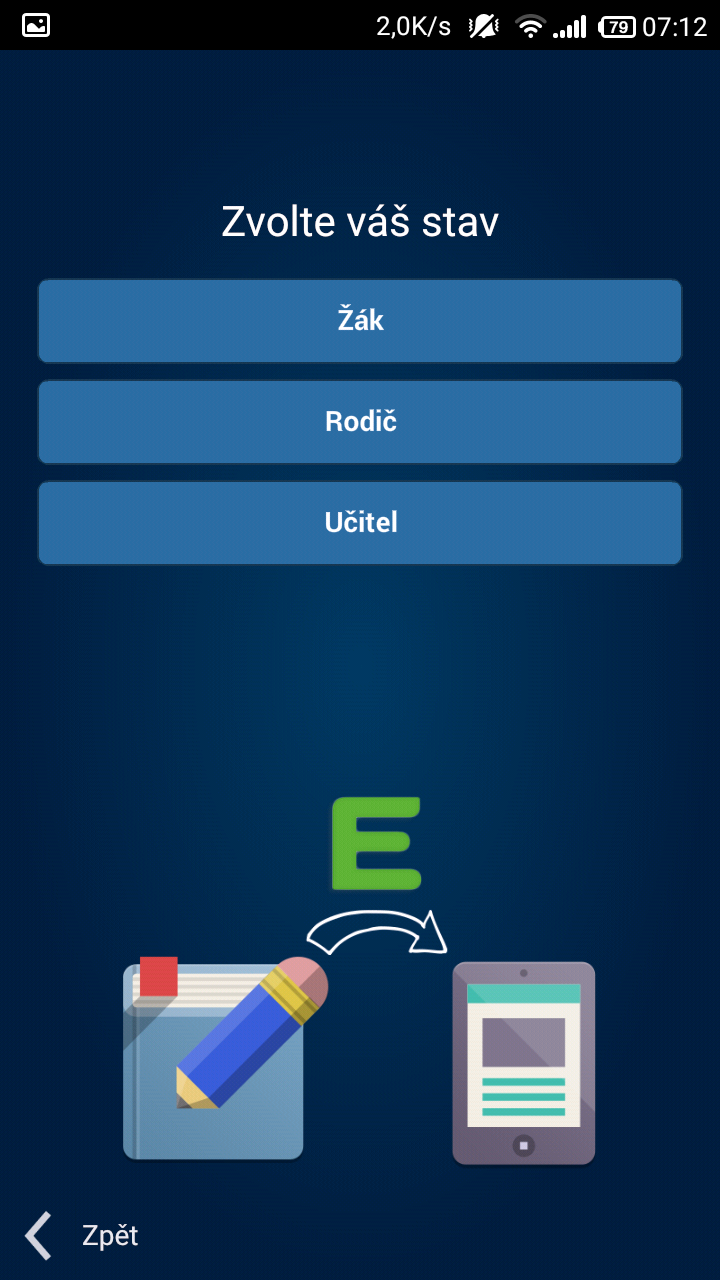The width and height of the screenshot is (720, 1280).
Task: Pick the Učitel role
Action: click(x=360, y=523)
